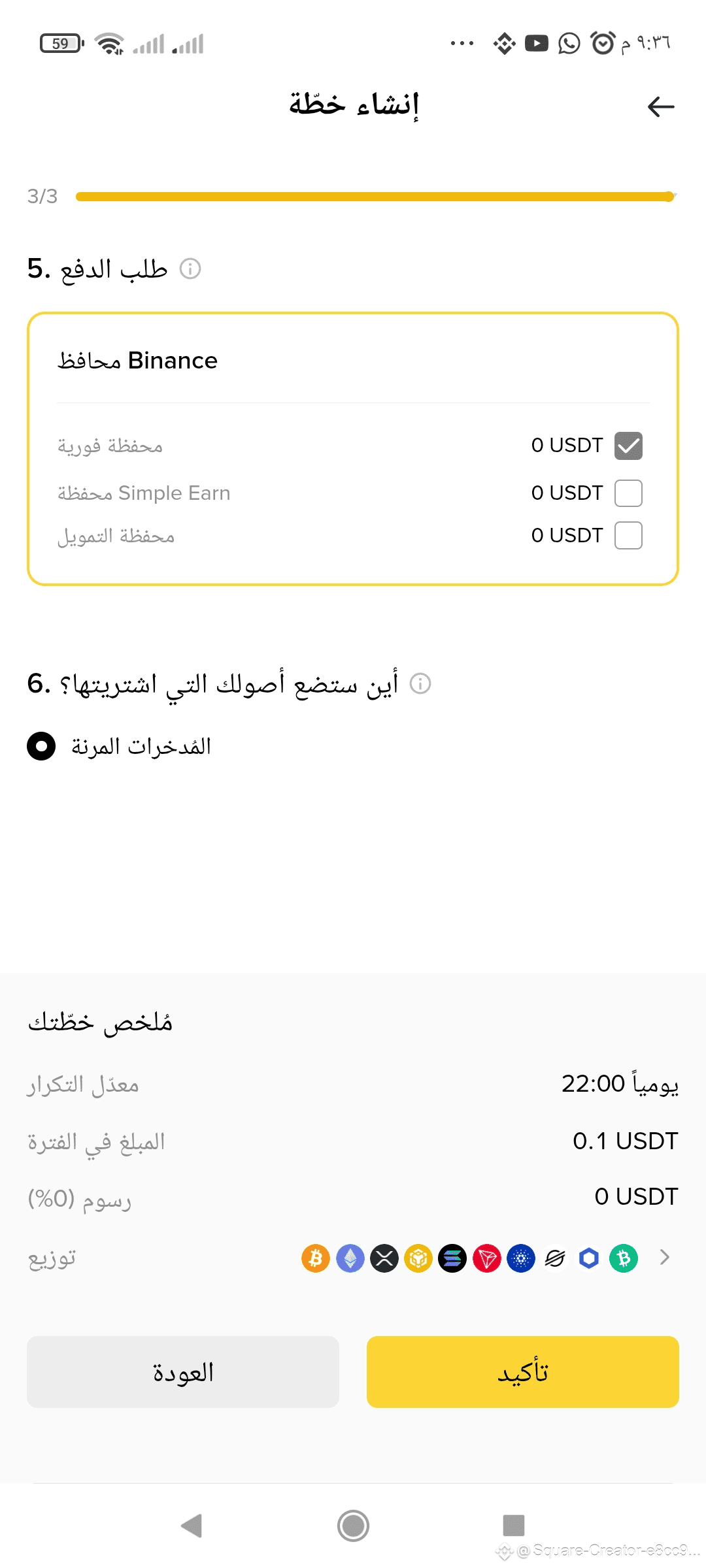Image resolution: width=706 pixels, height=1568 pixels.
Task: Tap the تأكيد confirm button
Action: 523,1371
